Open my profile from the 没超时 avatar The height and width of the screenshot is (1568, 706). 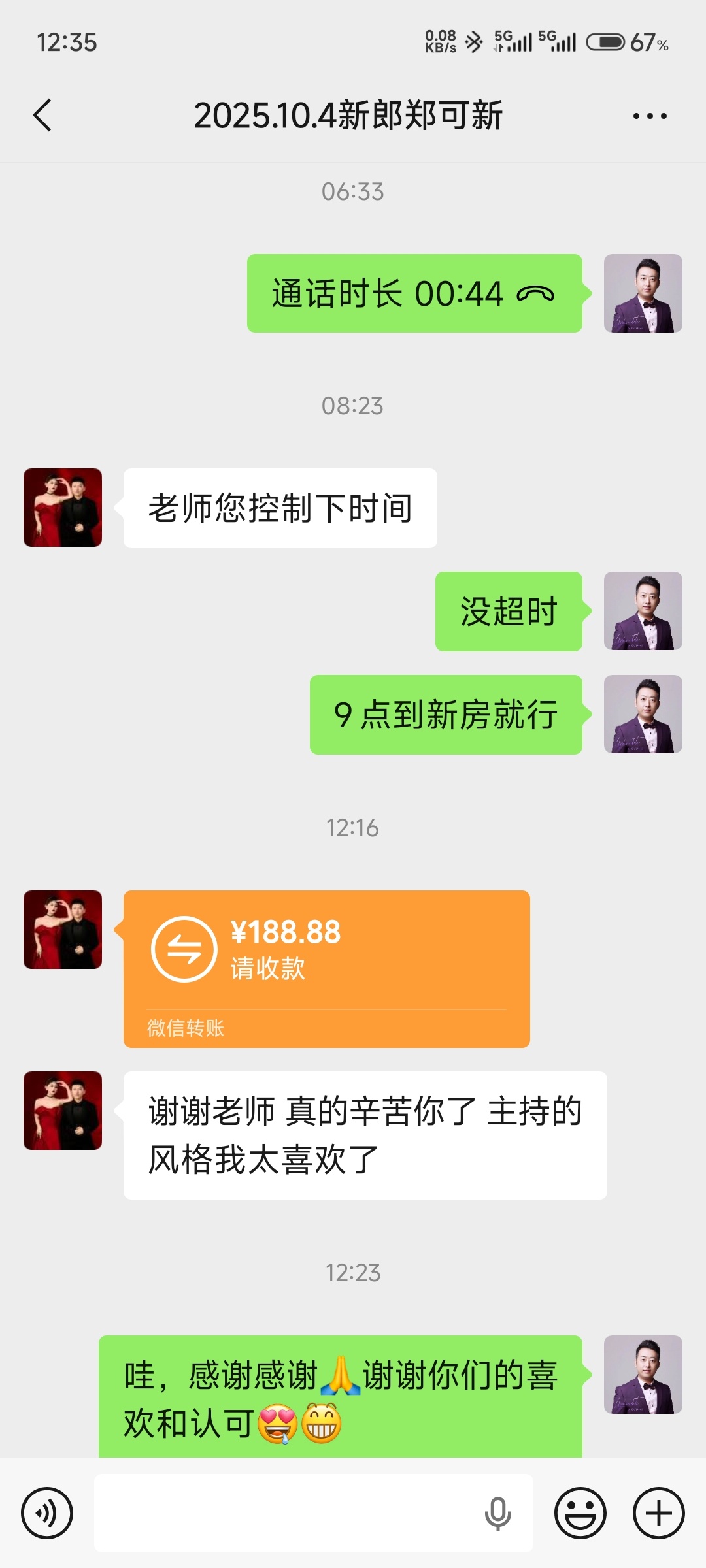click(643, 611)
